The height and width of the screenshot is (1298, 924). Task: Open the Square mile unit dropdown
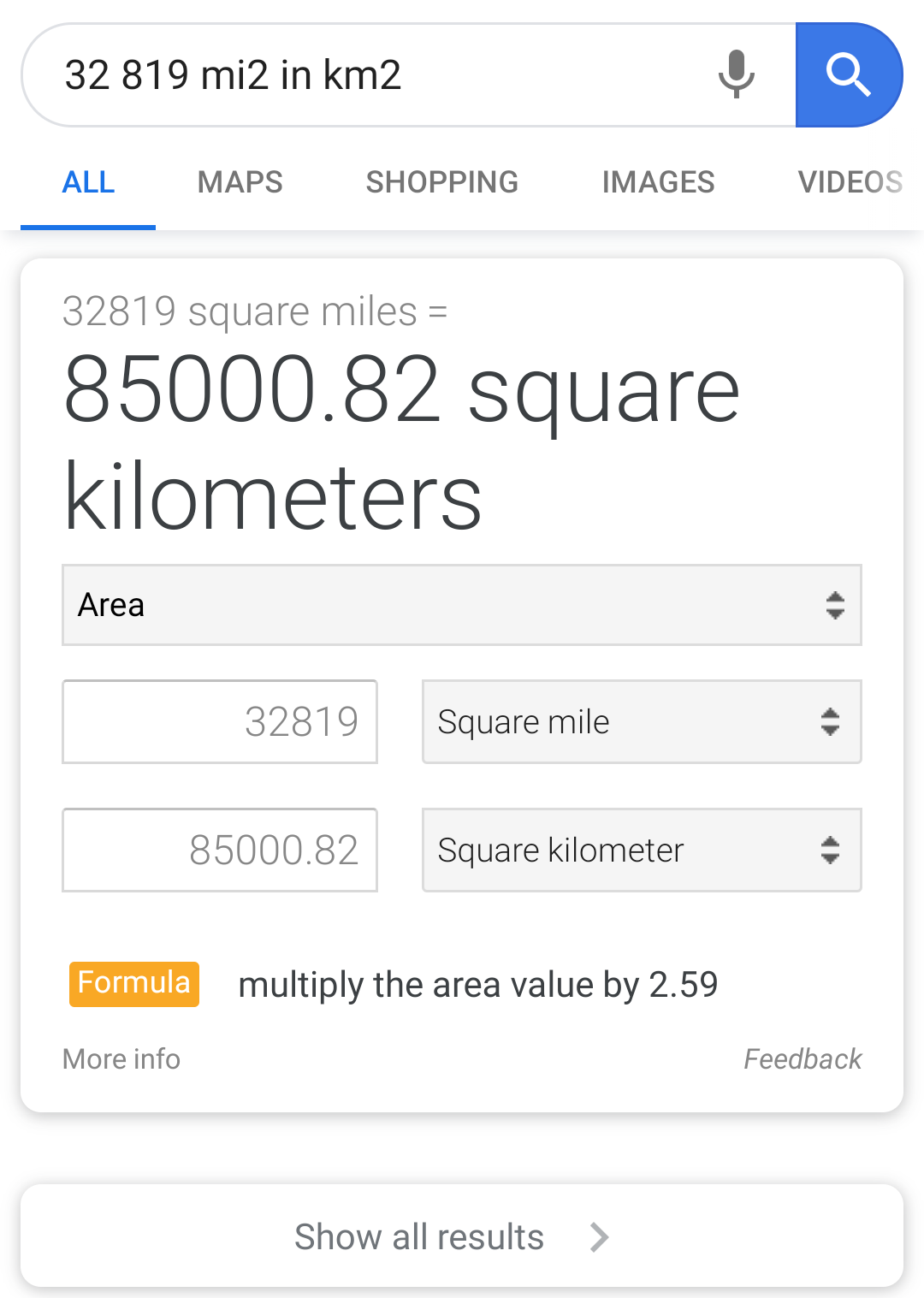click(641, 721)
